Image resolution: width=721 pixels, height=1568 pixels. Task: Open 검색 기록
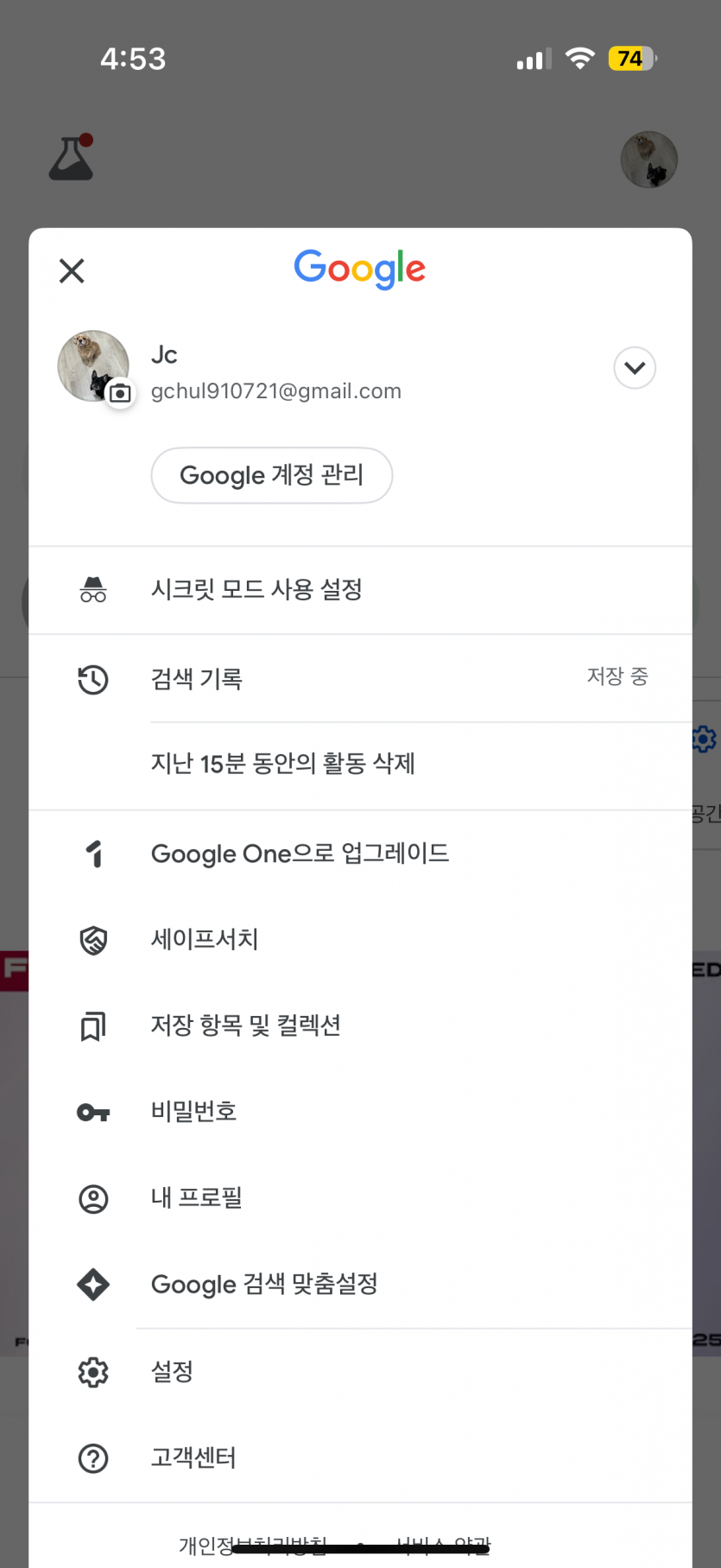[360, 678]
